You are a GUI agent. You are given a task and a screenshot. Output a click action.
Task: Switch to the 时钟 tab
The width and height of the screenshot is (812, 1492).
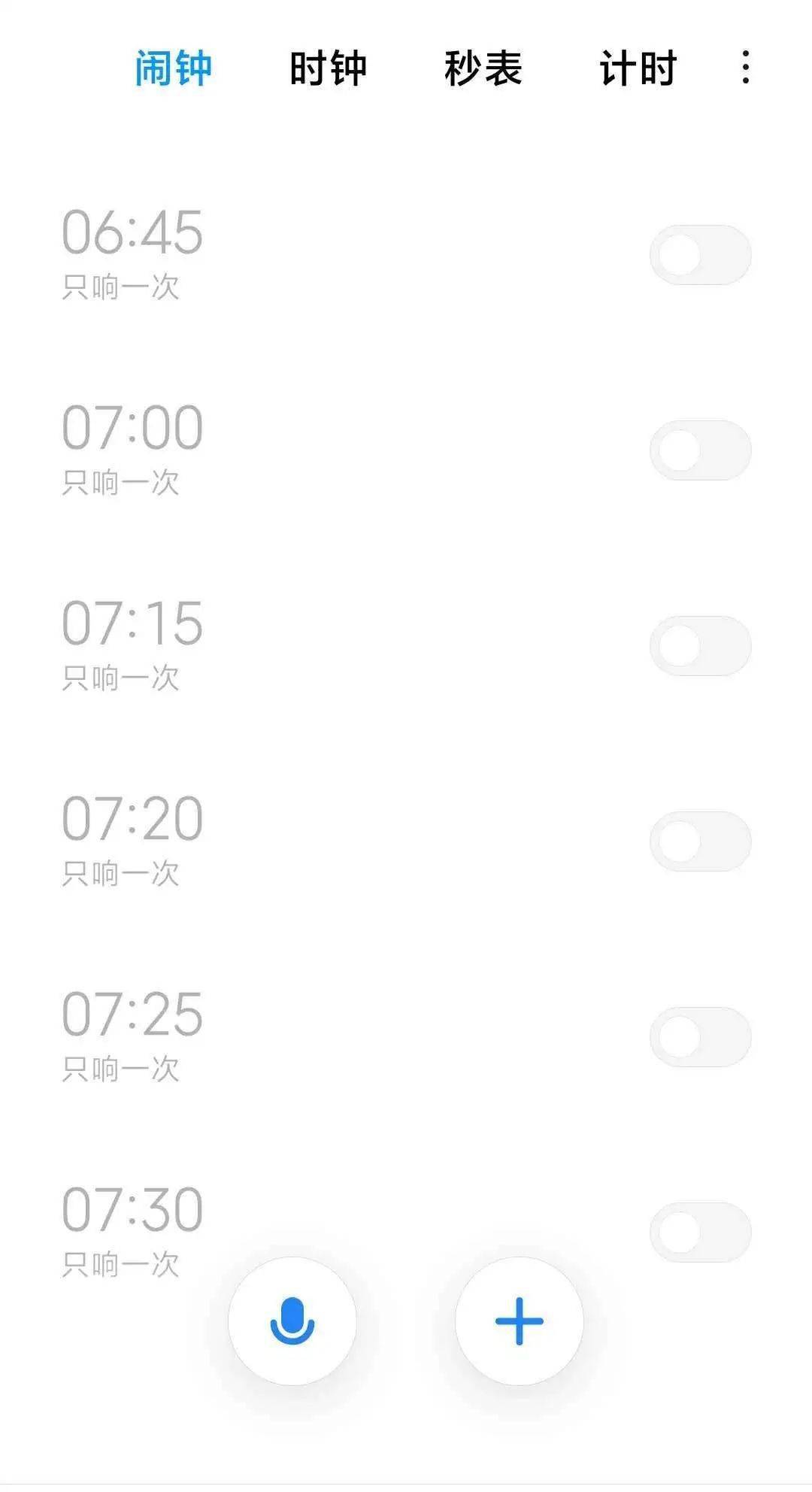click(x=328, y=68)
